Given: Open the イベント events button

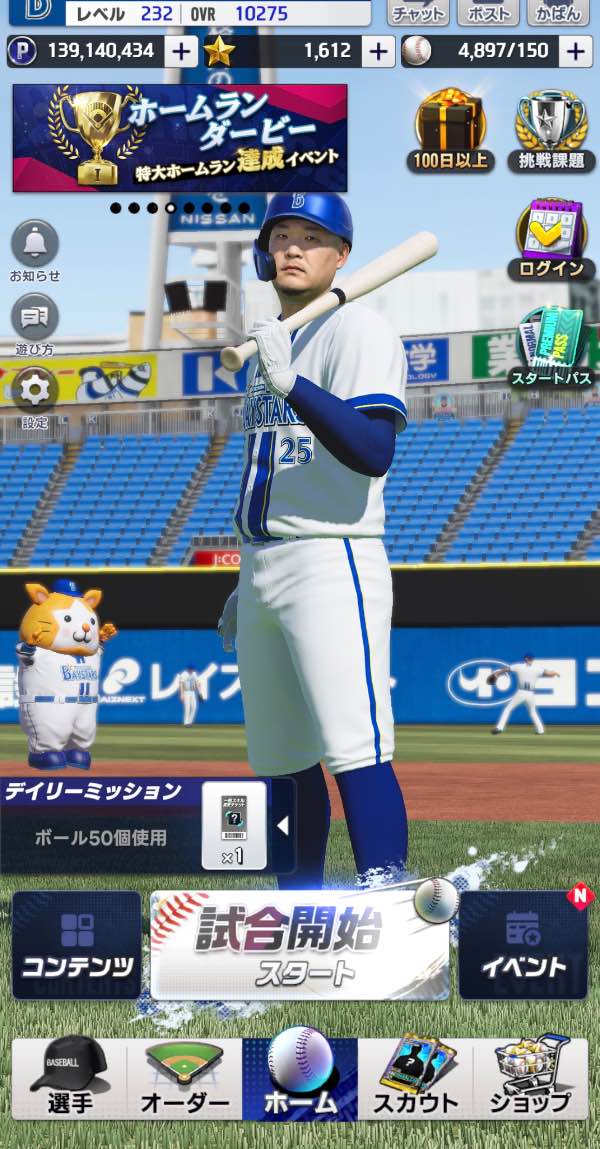Looking at the screenshot, I should (x=523, y=945).
